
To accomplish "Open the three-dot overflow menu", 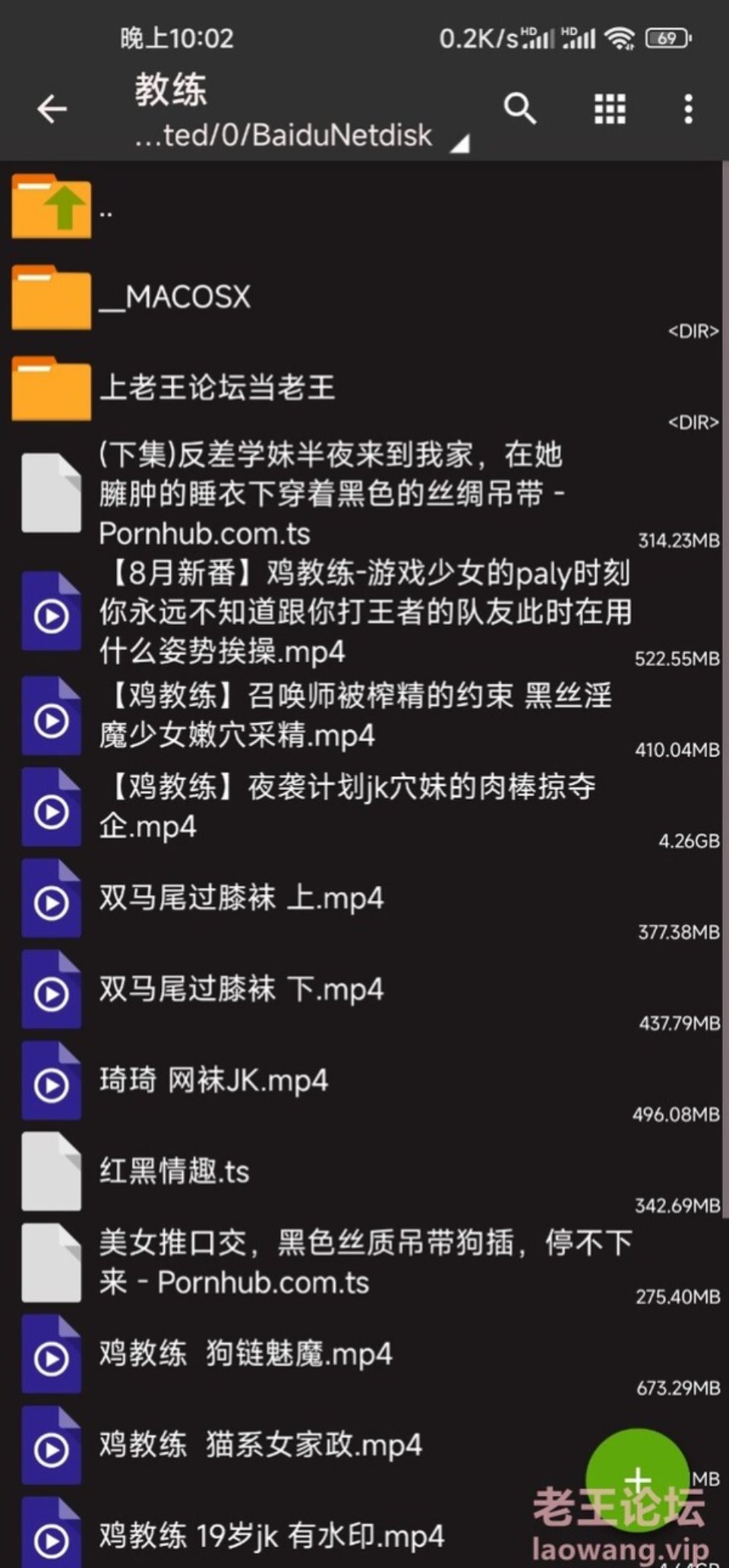I will (688, 109).
